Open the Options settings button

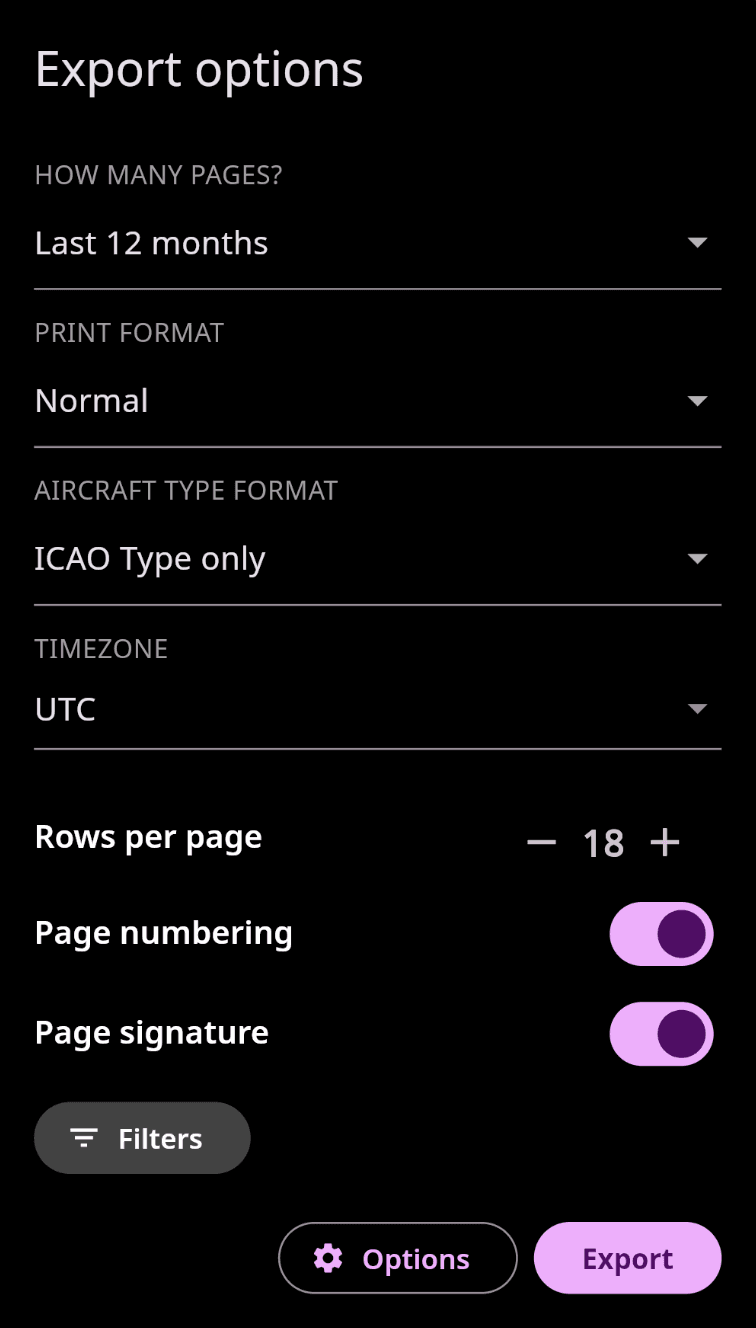point(398,1258)
